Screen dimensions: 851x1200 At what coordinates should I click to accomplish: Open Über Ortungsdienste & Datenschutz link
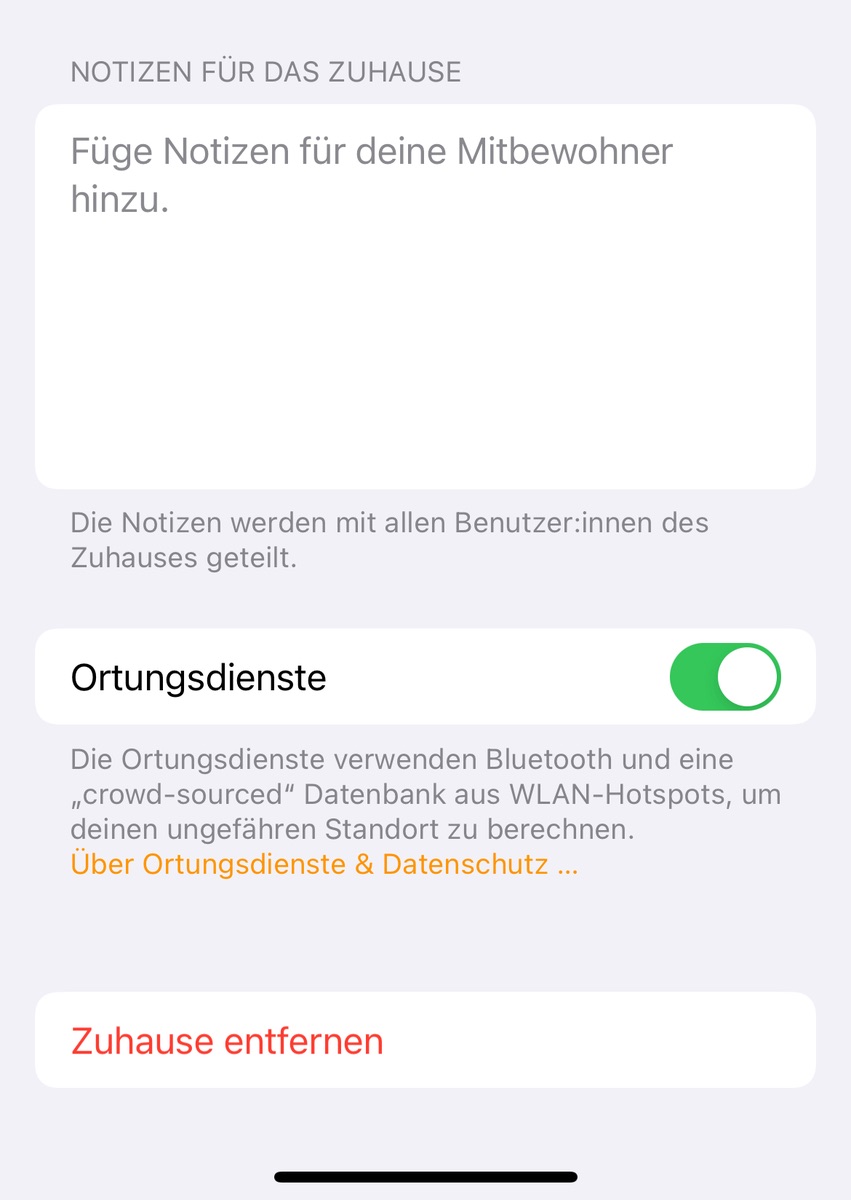pos(324,865)
